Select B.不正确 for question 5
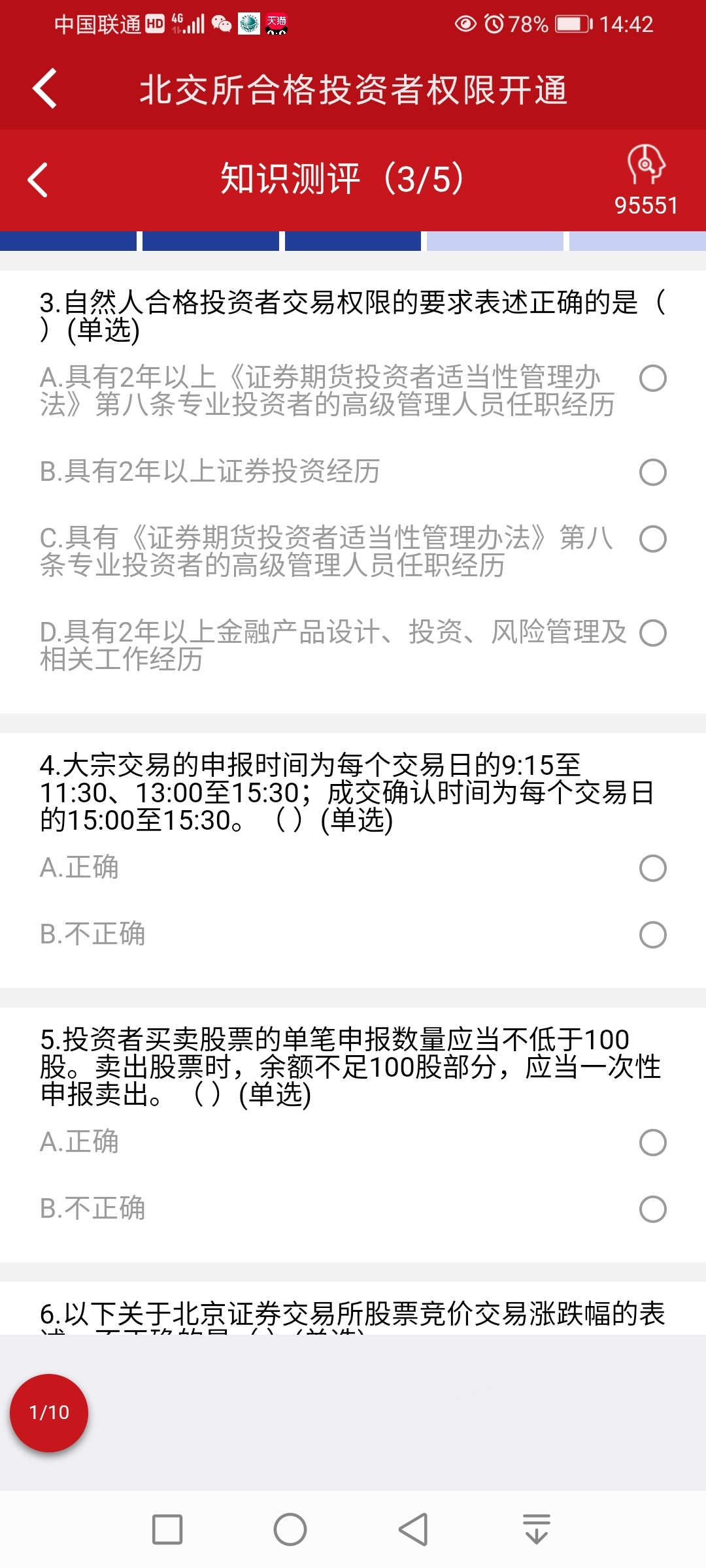Viewport: 706px width, 1568px height. click(652, 1209)
